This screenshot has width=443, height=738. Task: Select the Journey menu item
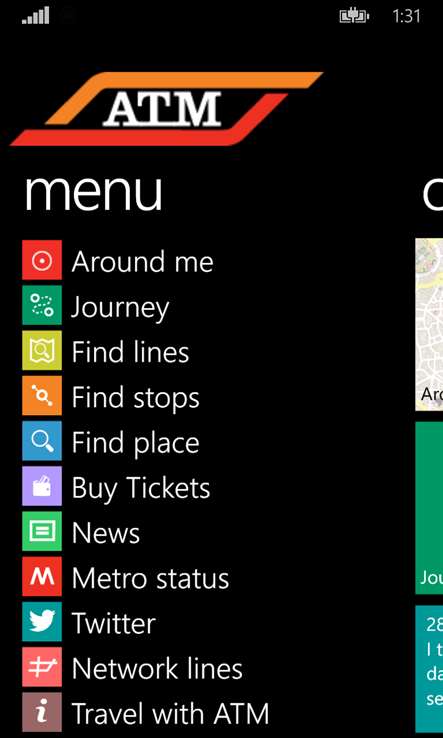tap(96, 305)
